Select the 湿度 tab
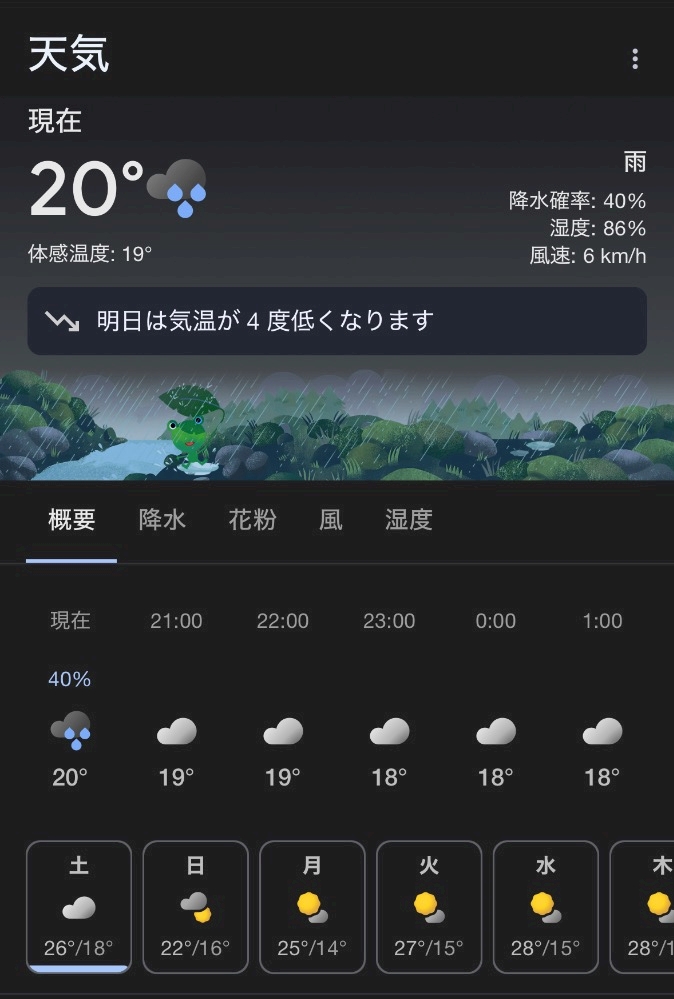The image size is (674, 999). tap(408, 520)
